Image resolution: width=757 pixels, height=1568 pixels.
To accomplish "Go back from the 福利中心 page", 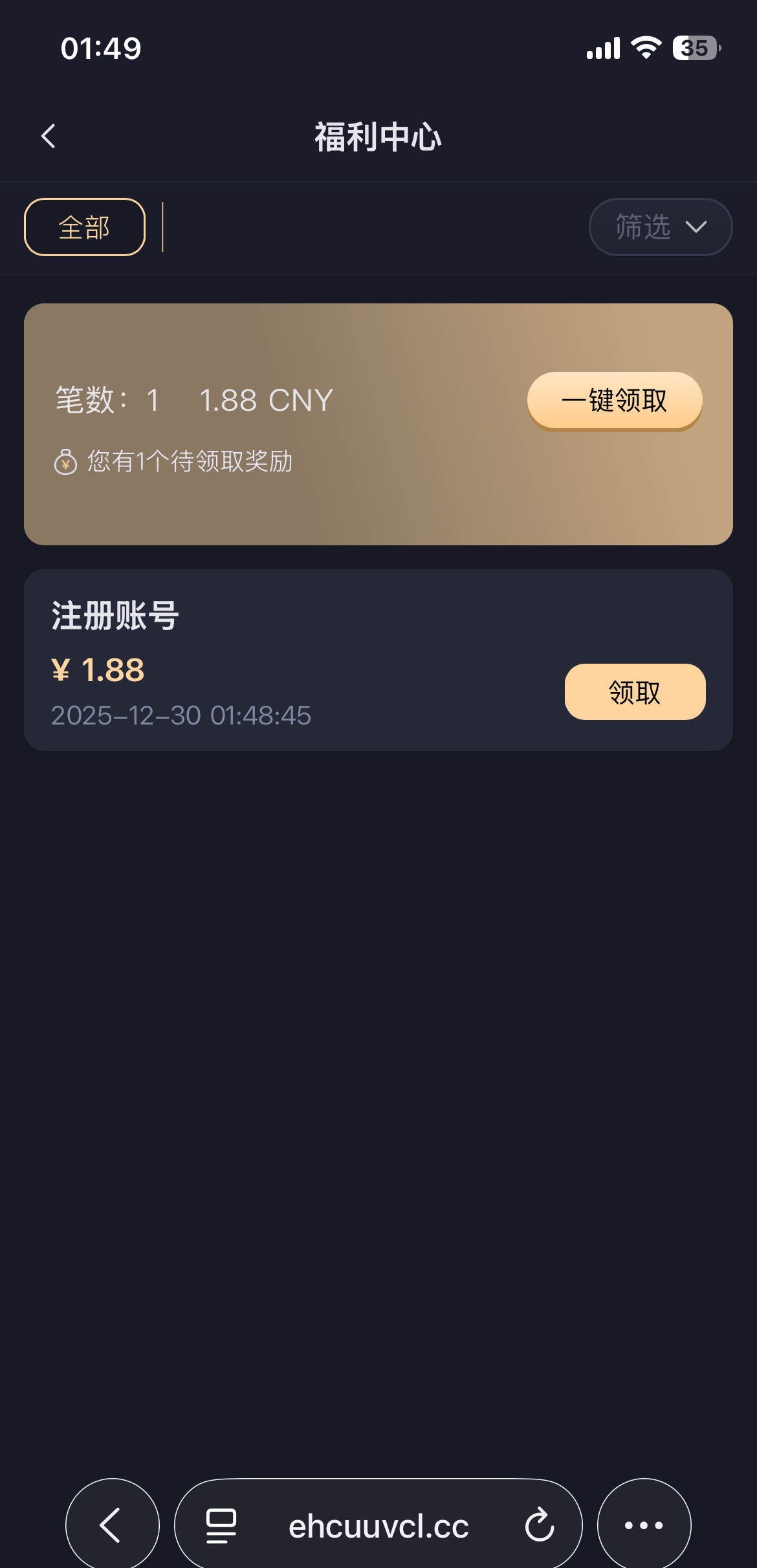I will [x=49, y=136].
